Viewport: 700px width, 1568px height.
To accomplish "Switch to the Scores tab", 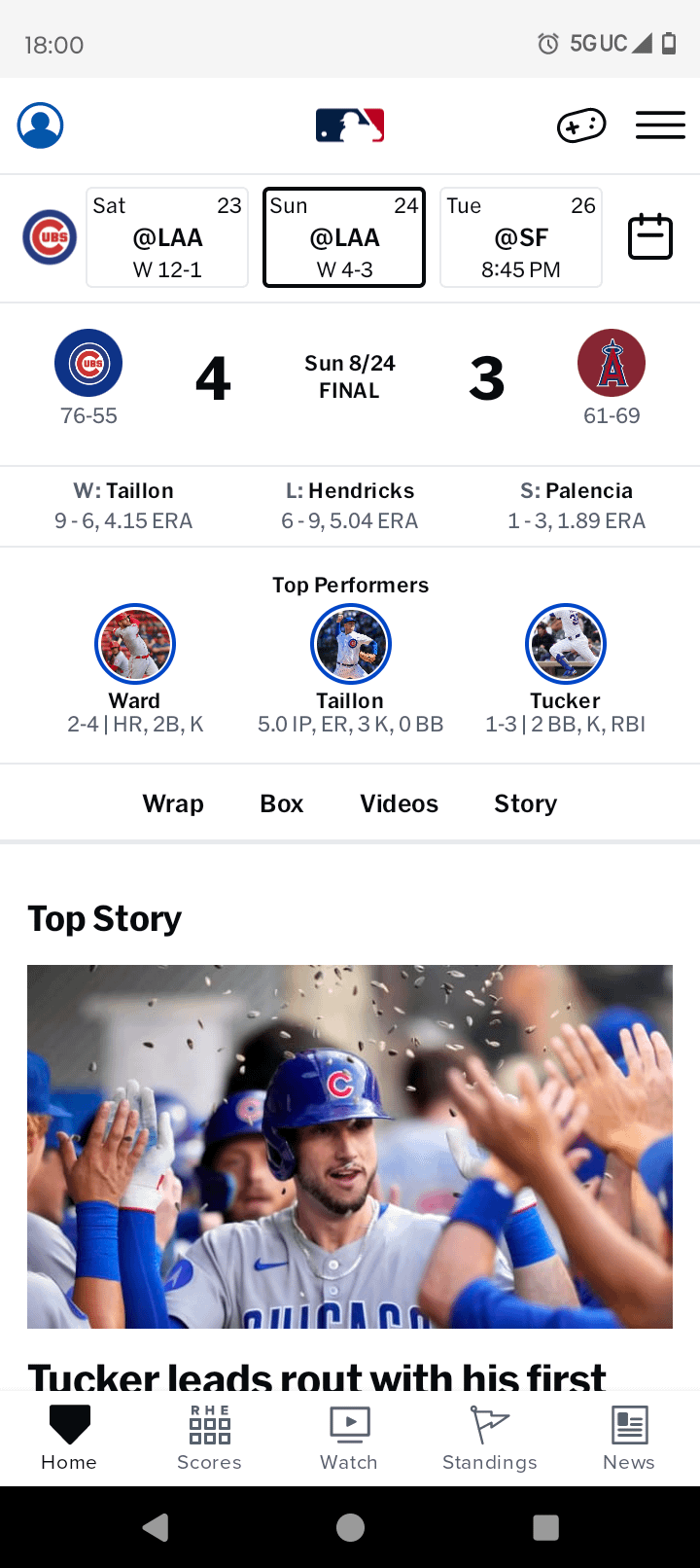I will [209, 1438].
